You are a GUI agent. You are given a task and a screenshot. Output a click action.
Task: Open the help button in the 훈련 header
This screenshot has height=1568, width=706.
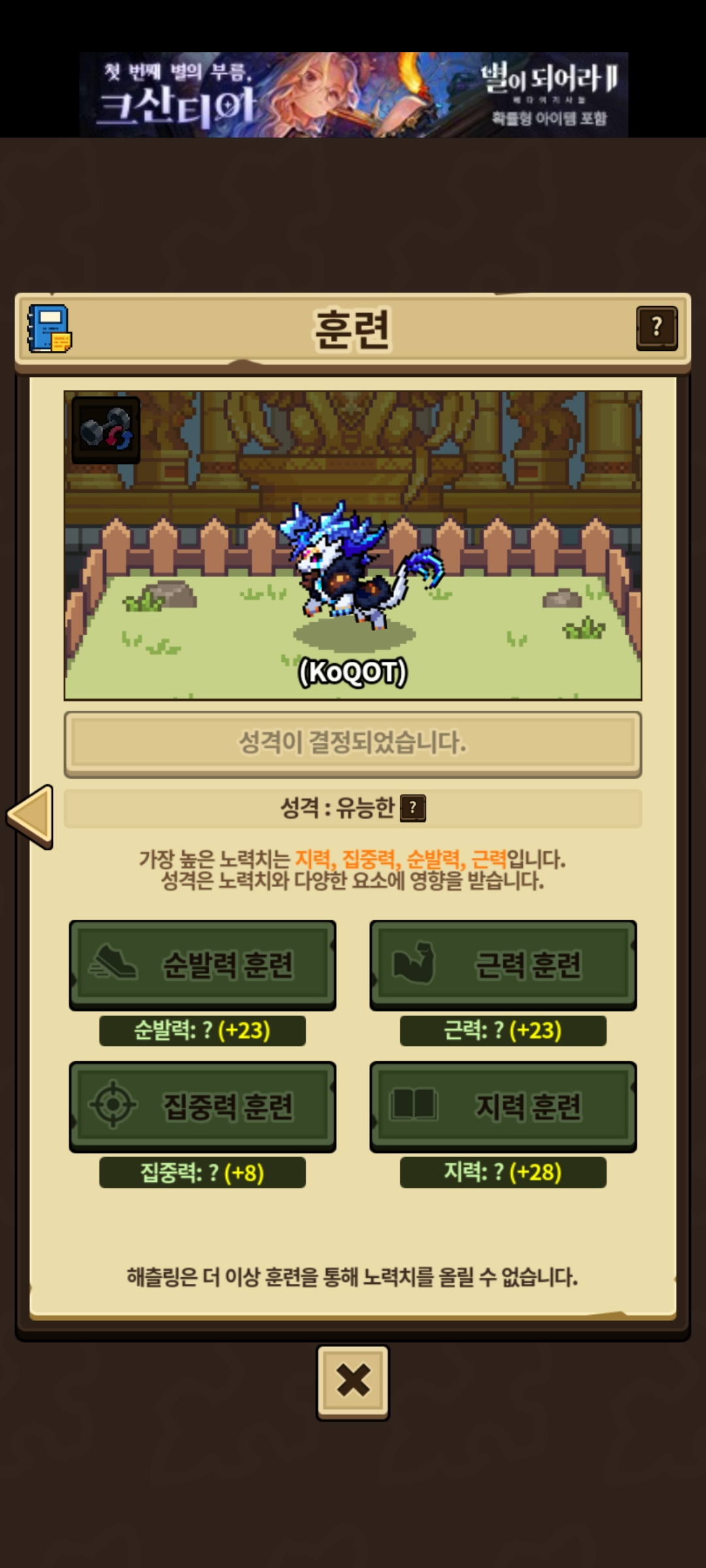(656, 328)
